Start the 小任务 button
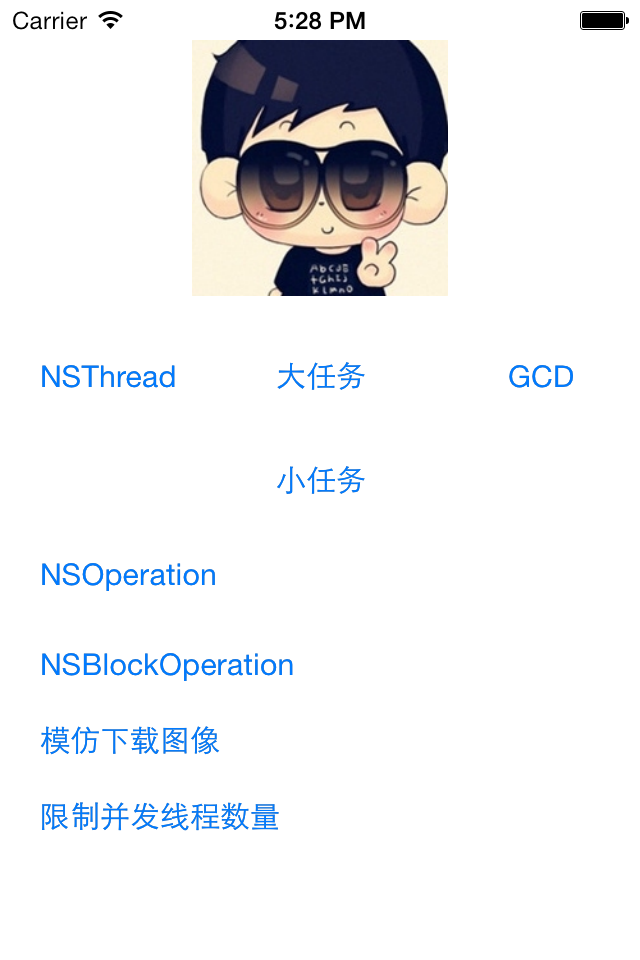 click(x=320, y=481)
